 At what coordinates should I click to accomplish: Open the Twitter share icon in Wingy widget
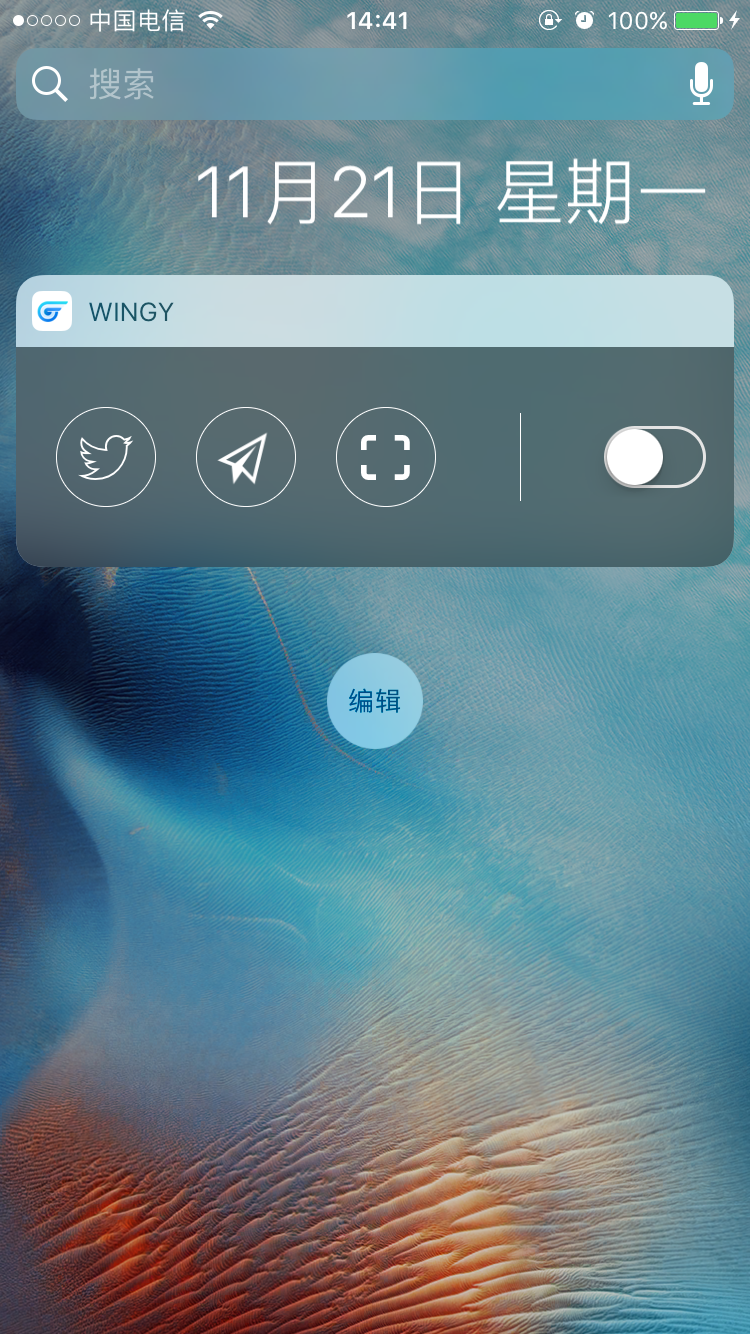(x=106, y=456)
